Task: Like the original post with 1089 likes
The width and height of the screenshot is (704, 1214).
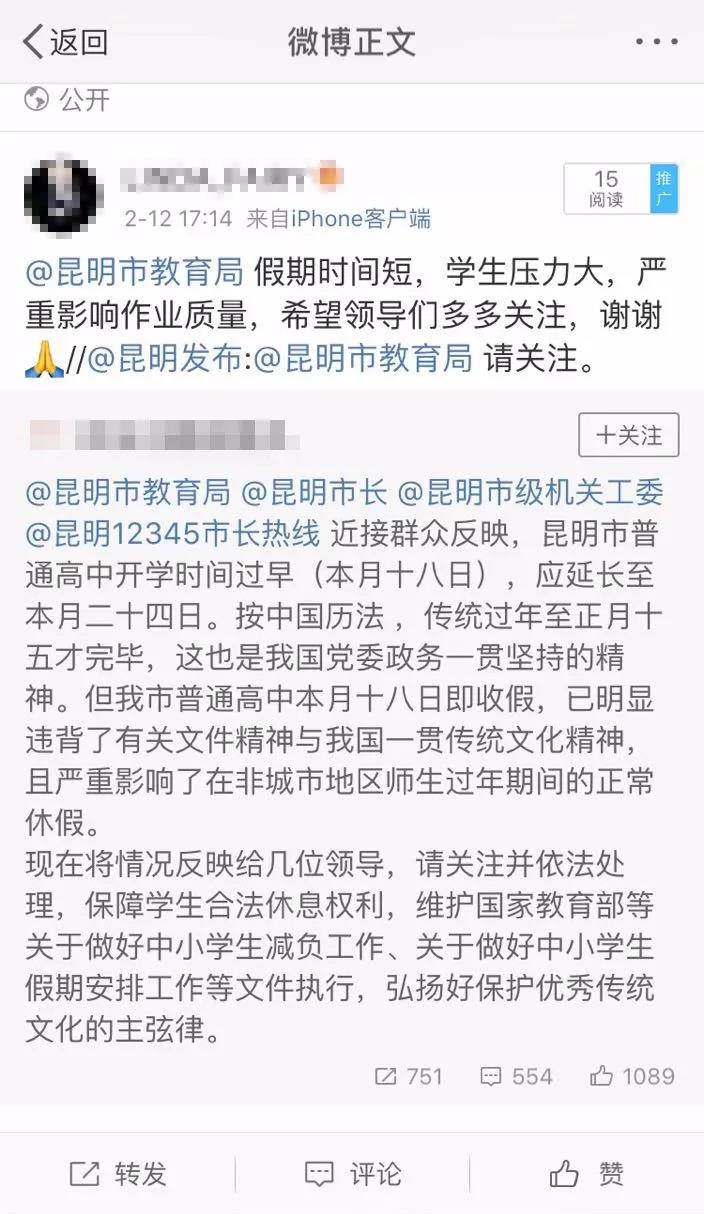Action: 632,1076
